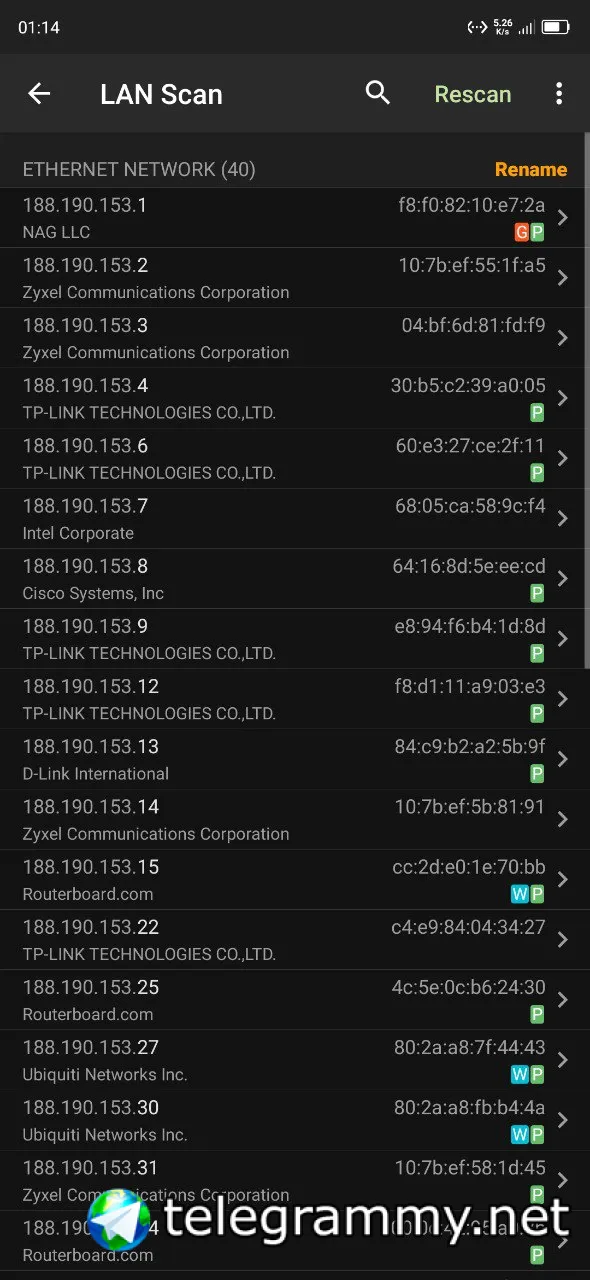Screen dimensions: 590x1280
Task: Open device 188.190.153.2 details
Action: 295,278
